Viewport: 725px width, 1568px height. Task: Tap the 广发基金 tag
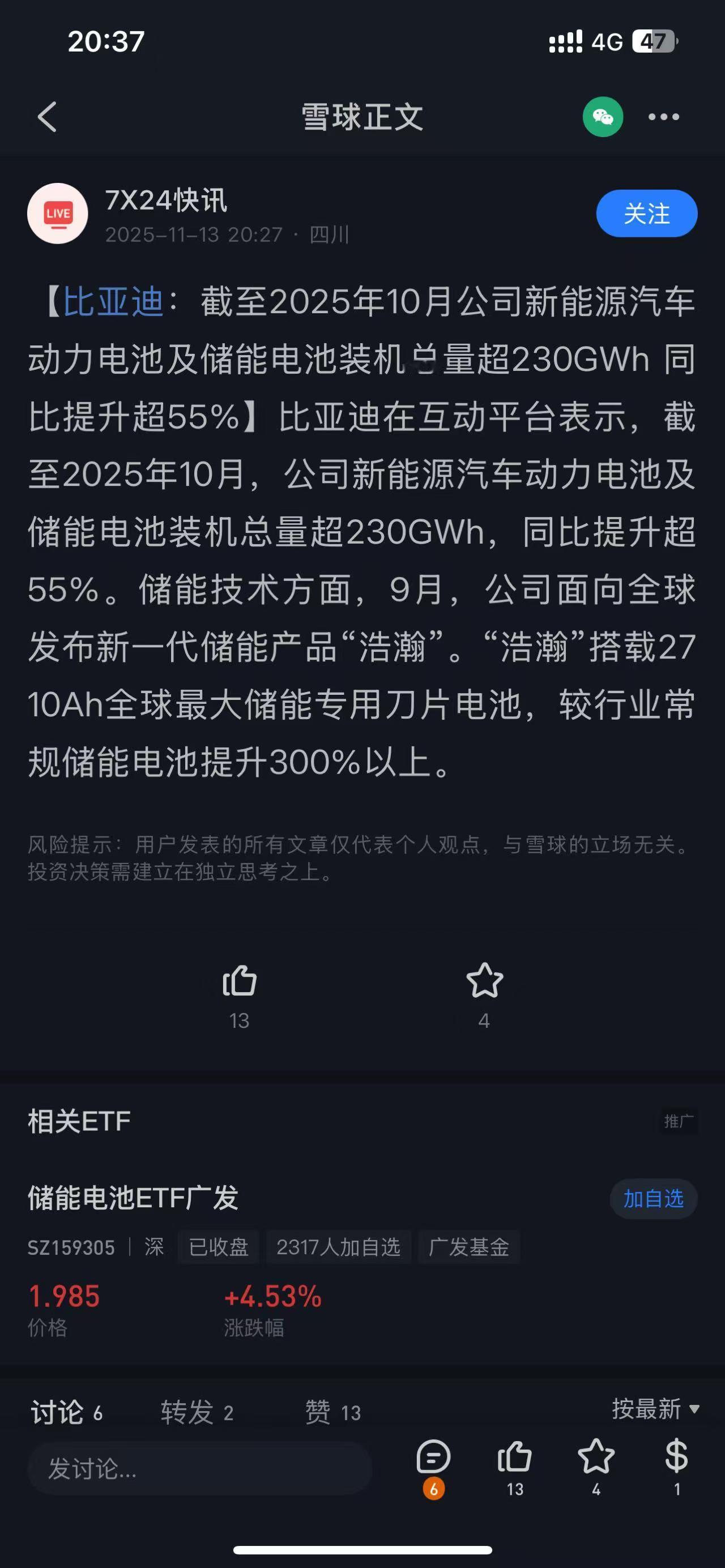[x=470, y=1246]
